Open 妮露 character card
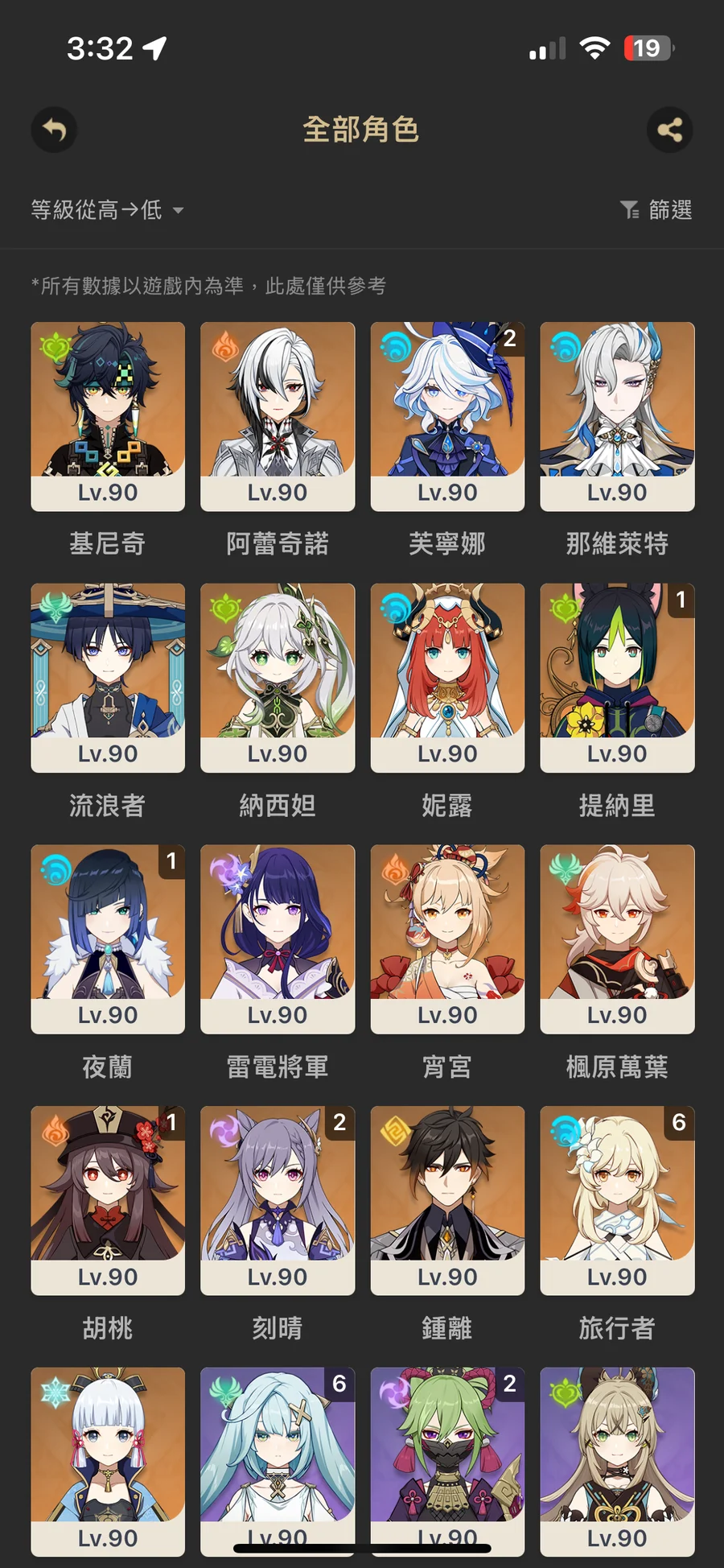Viewport: 724px width, 1568px height. coord(447,678)
